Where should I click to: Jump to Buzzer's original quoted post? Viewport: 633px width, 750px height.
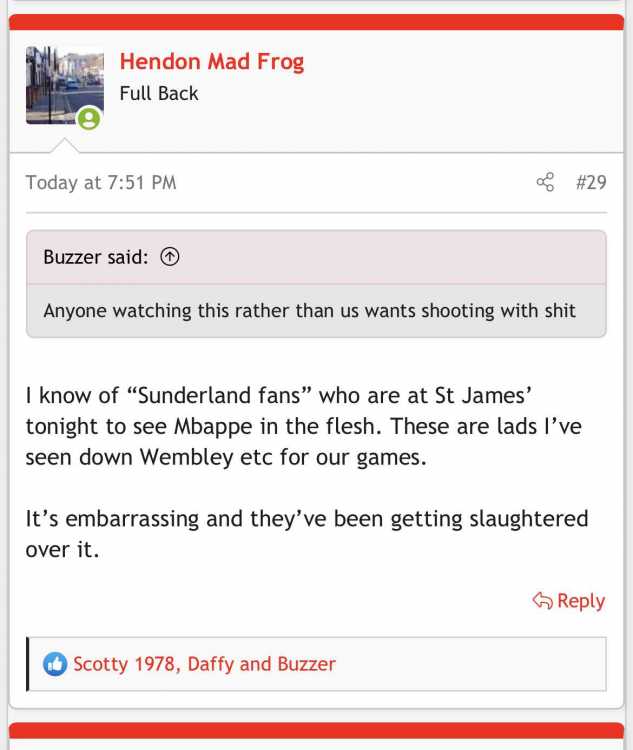(x=170, y=257)
